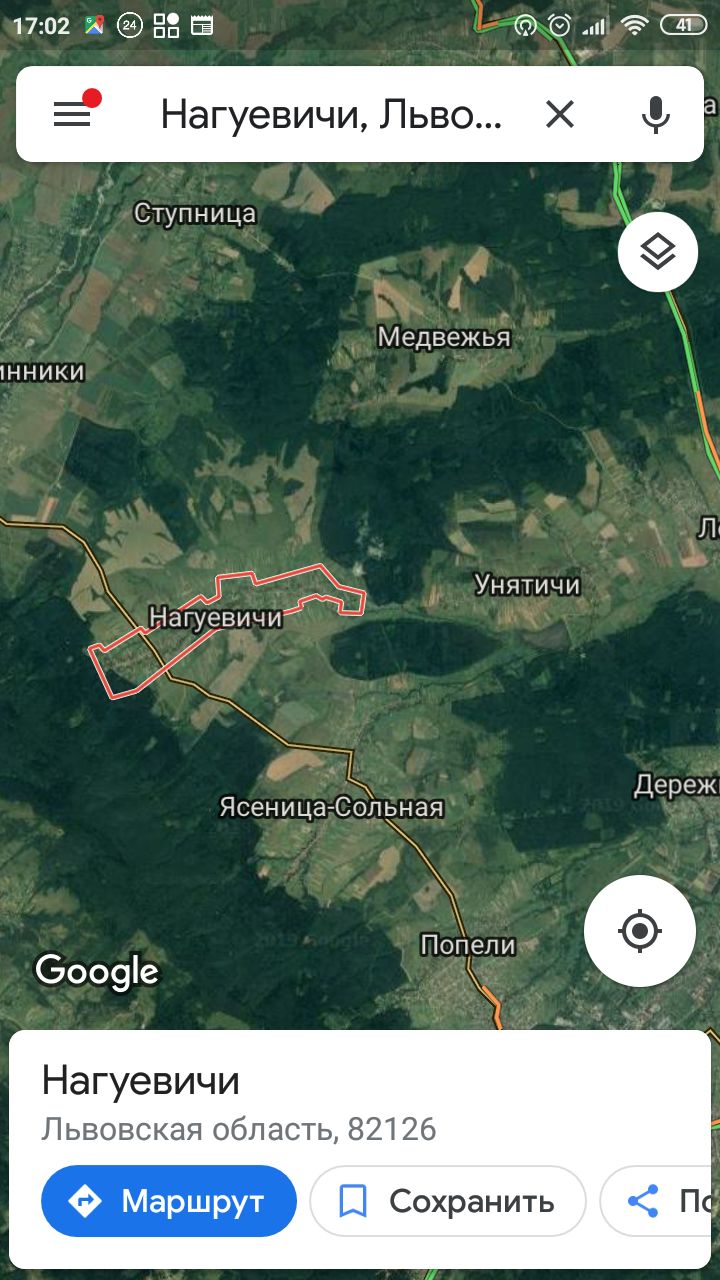
Task: Open the map layers selector
Action: tap(657, 252)
